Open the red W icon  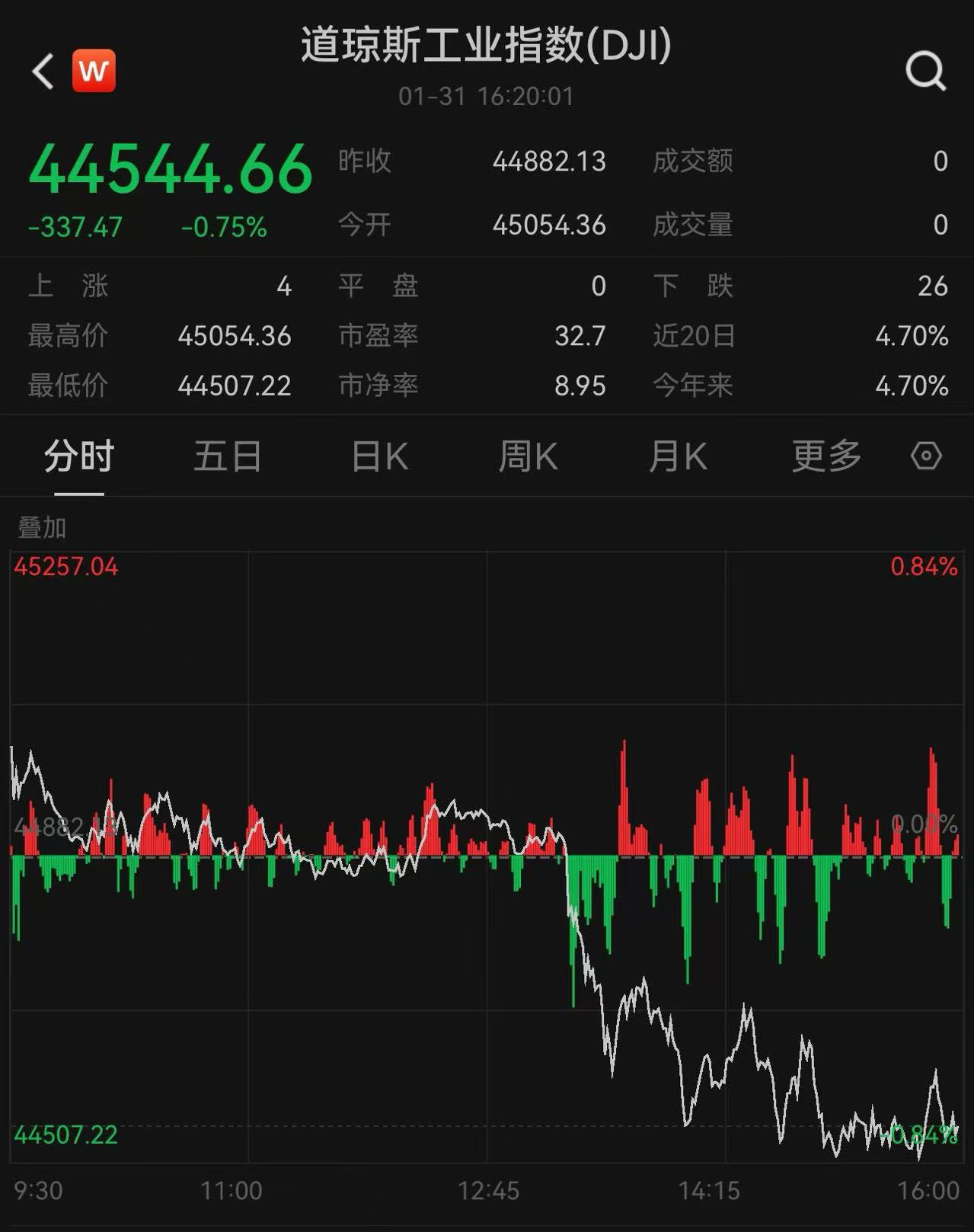94,71
